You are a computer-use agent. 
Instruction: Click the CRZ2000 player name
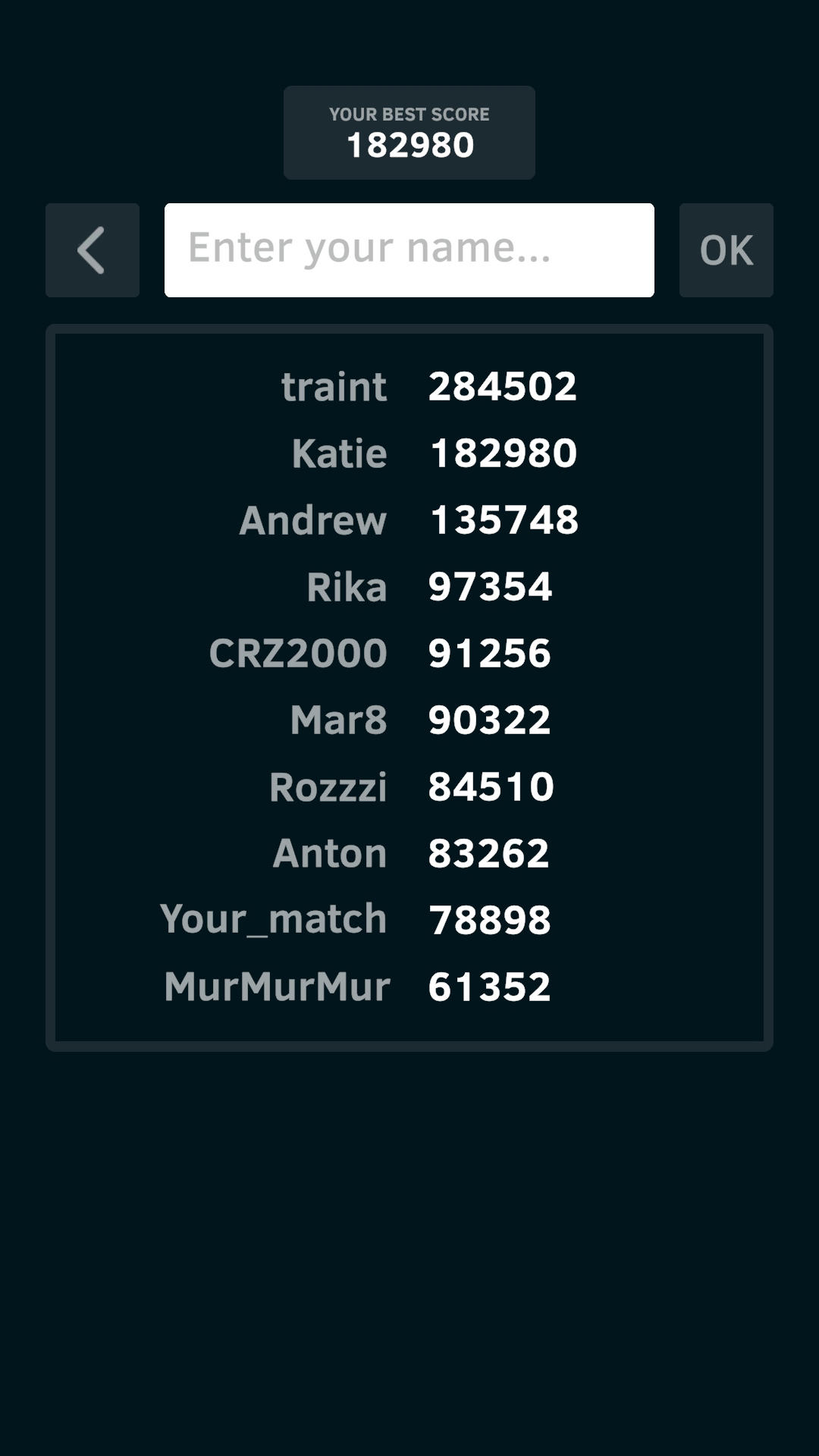297,652
